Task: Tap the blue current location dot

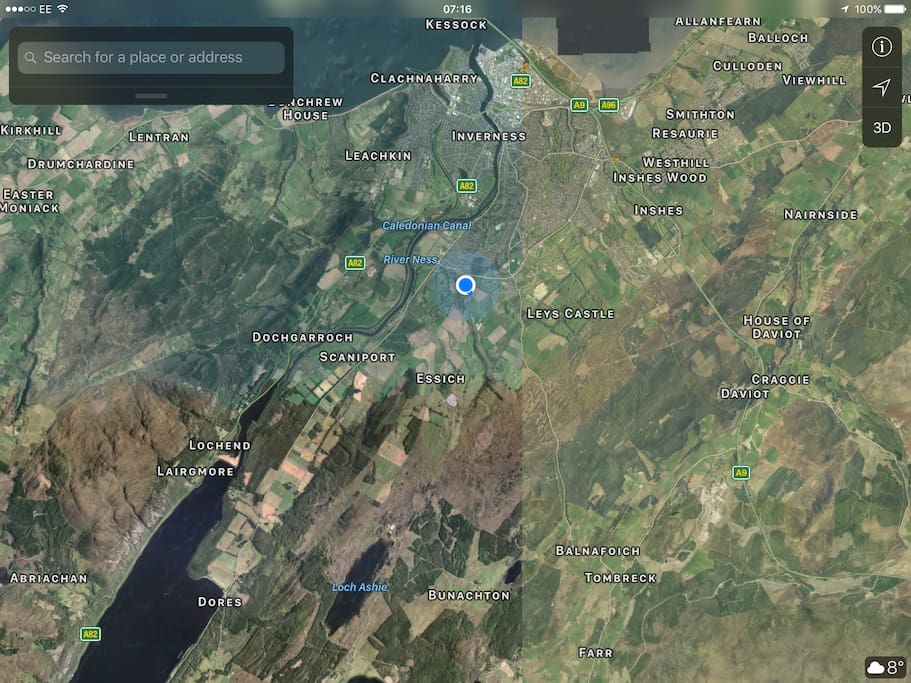Action: [465, 286]
